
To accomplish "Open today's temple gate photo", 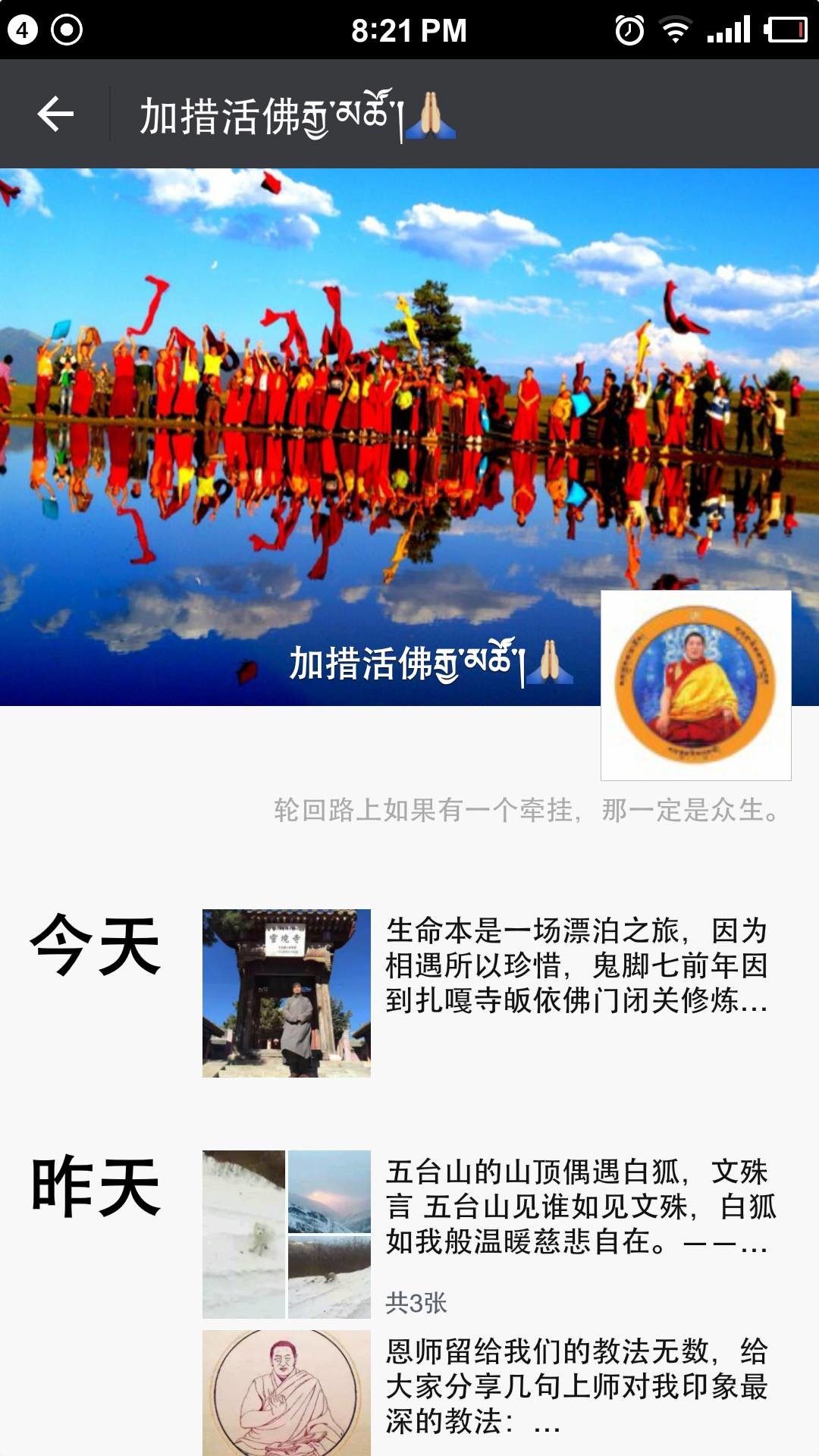I will (287, 993).
